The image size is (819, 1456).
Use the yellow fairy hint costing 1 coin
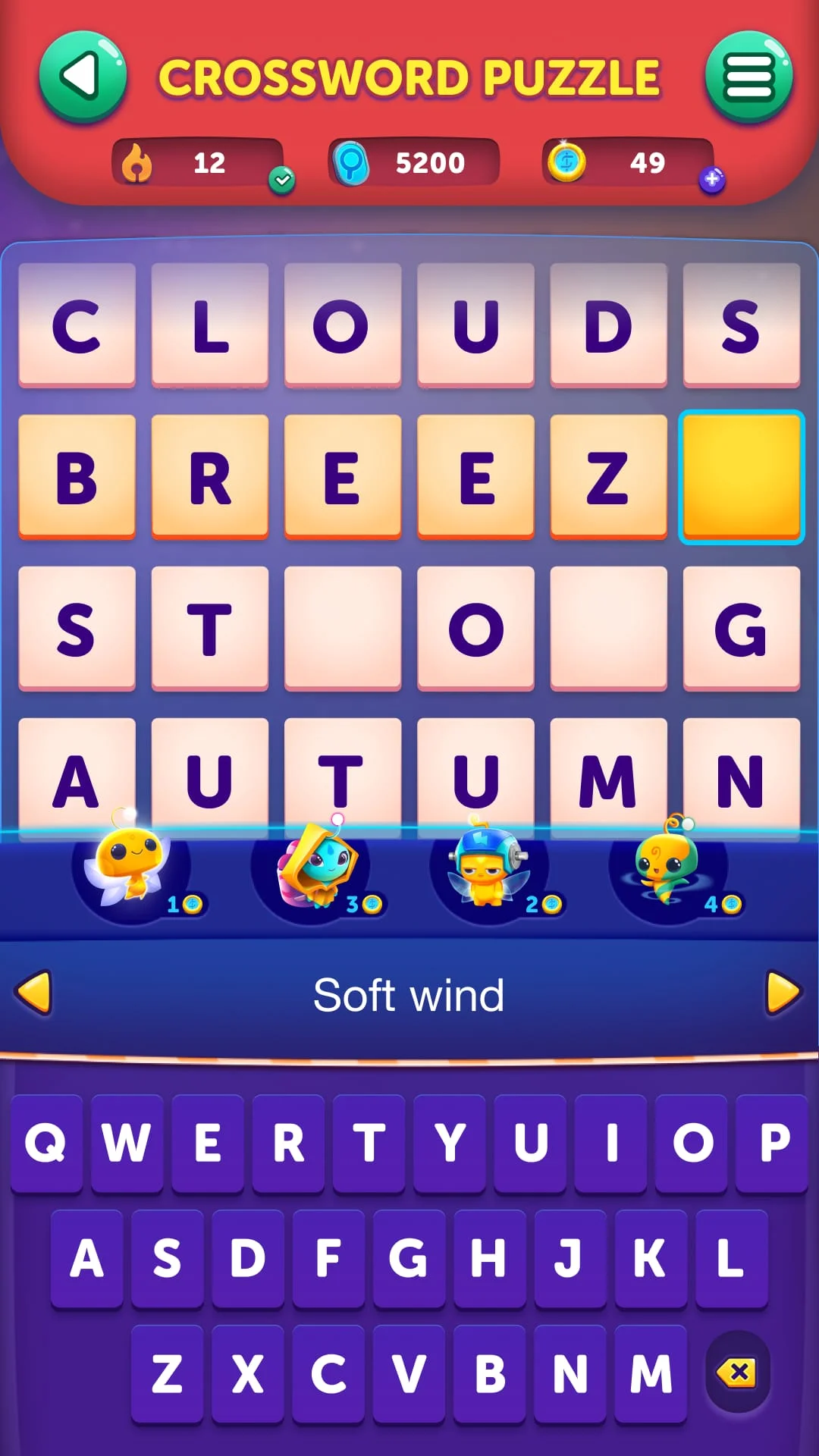[130, 868]
